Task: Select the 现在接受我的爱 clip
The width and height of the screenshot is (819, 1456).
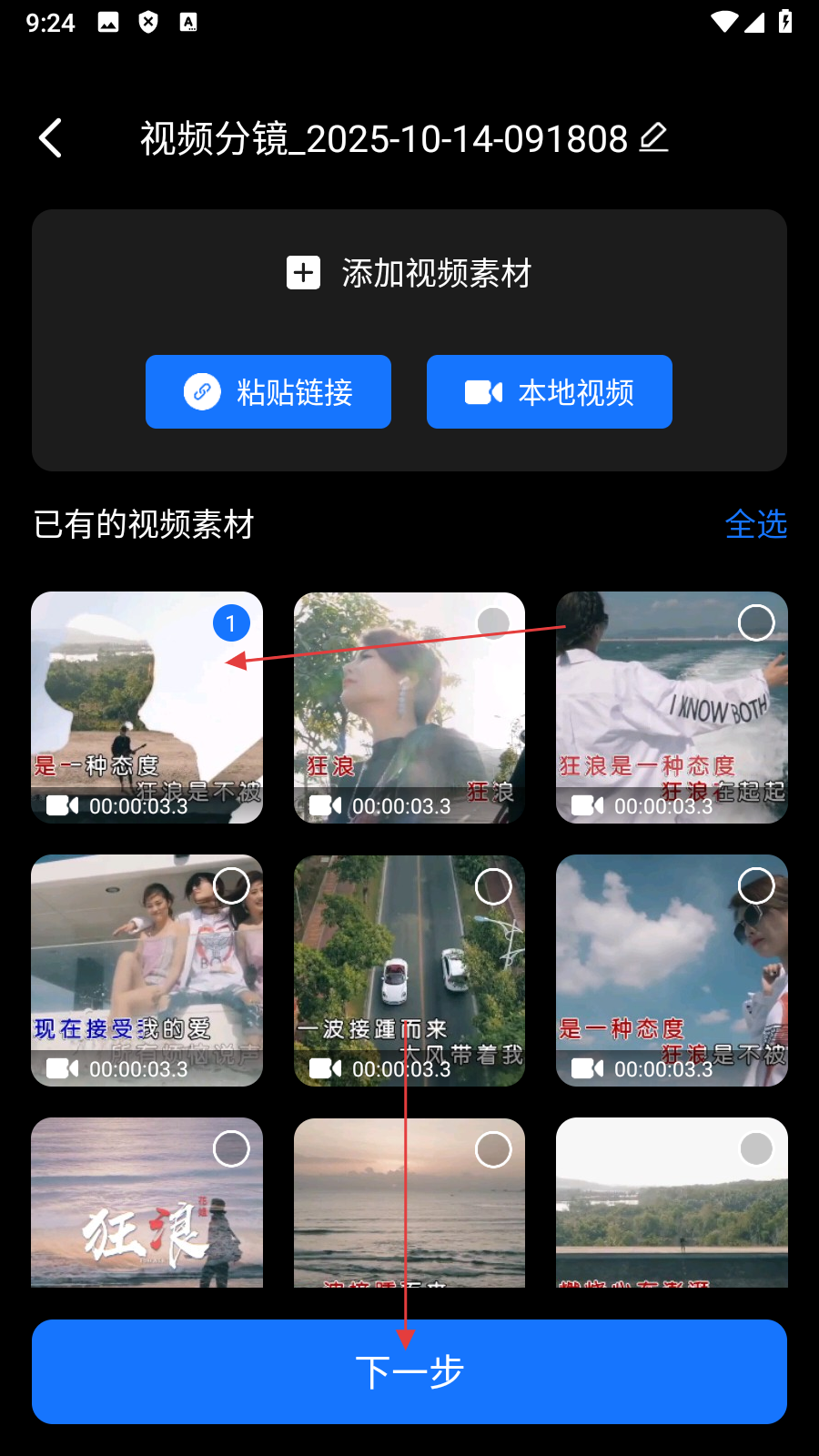Action: [x=231, y=886]
